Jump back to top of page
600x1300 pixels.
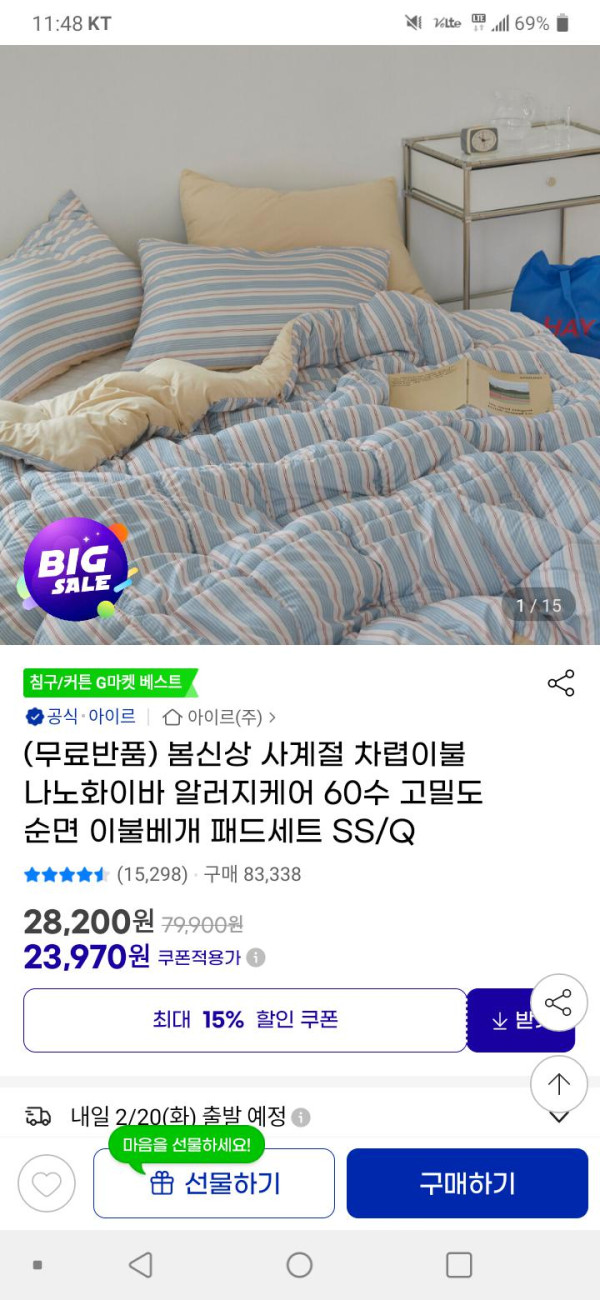point(558,1084)
